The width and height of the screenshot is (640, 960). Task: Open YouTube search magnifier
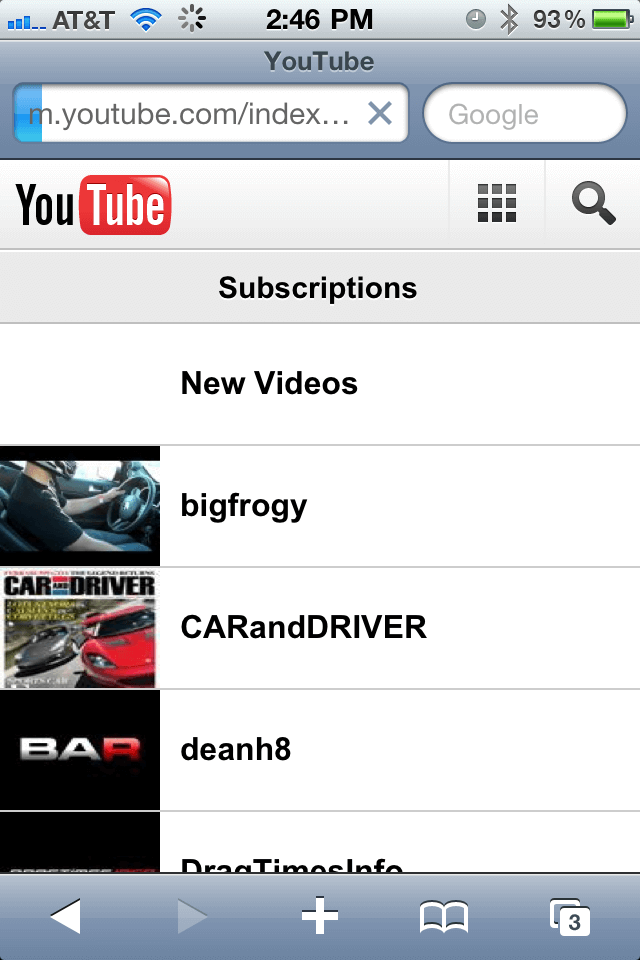[x=593, y=204]
